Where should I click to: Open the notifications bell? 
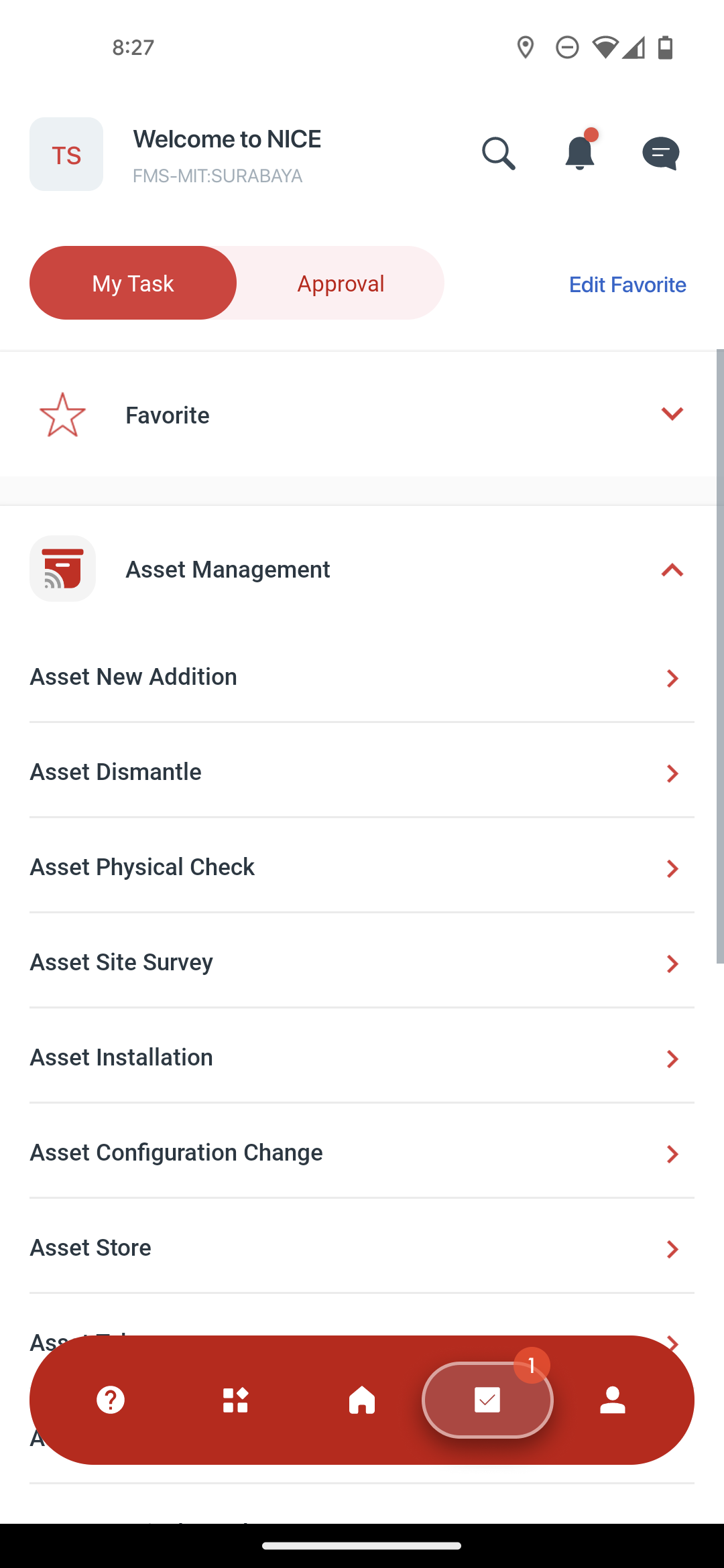[x=580, y=152]
